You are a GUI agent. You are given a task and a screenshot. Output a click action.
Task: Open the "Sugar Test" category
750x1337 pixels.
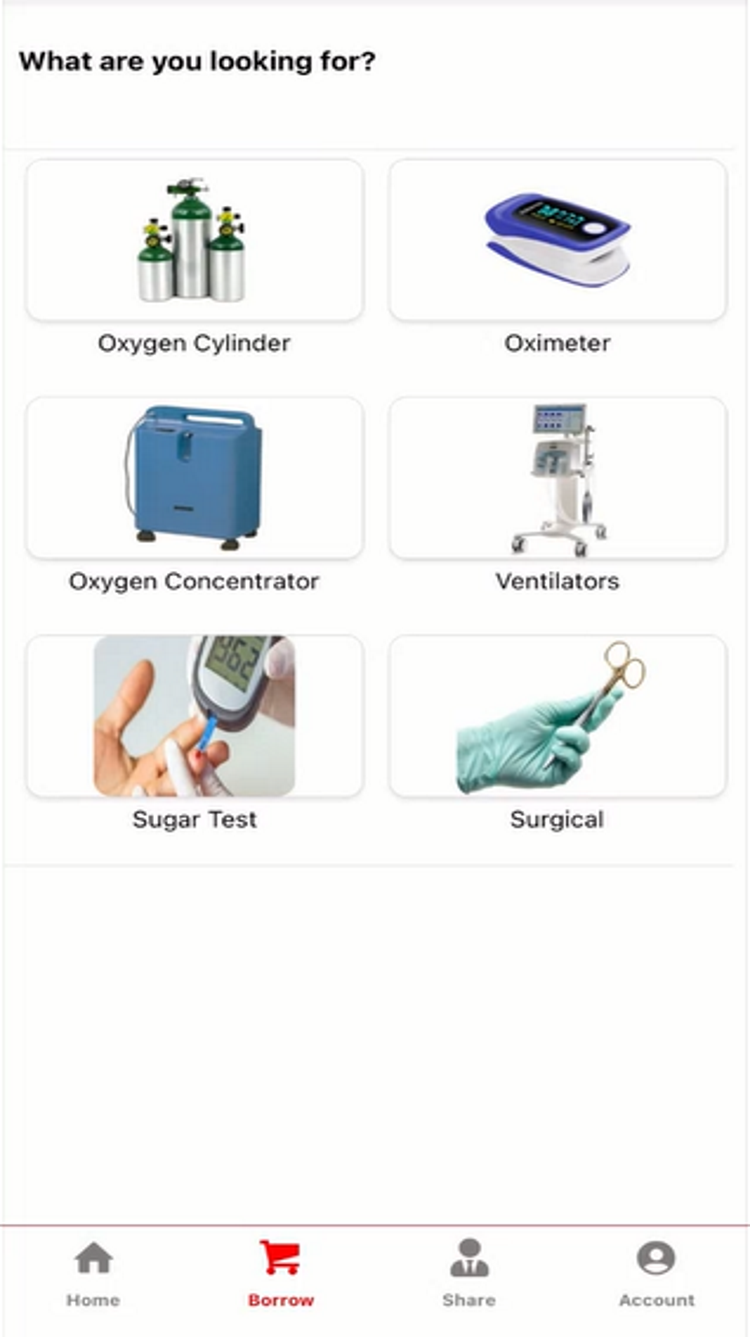point(195,819)
